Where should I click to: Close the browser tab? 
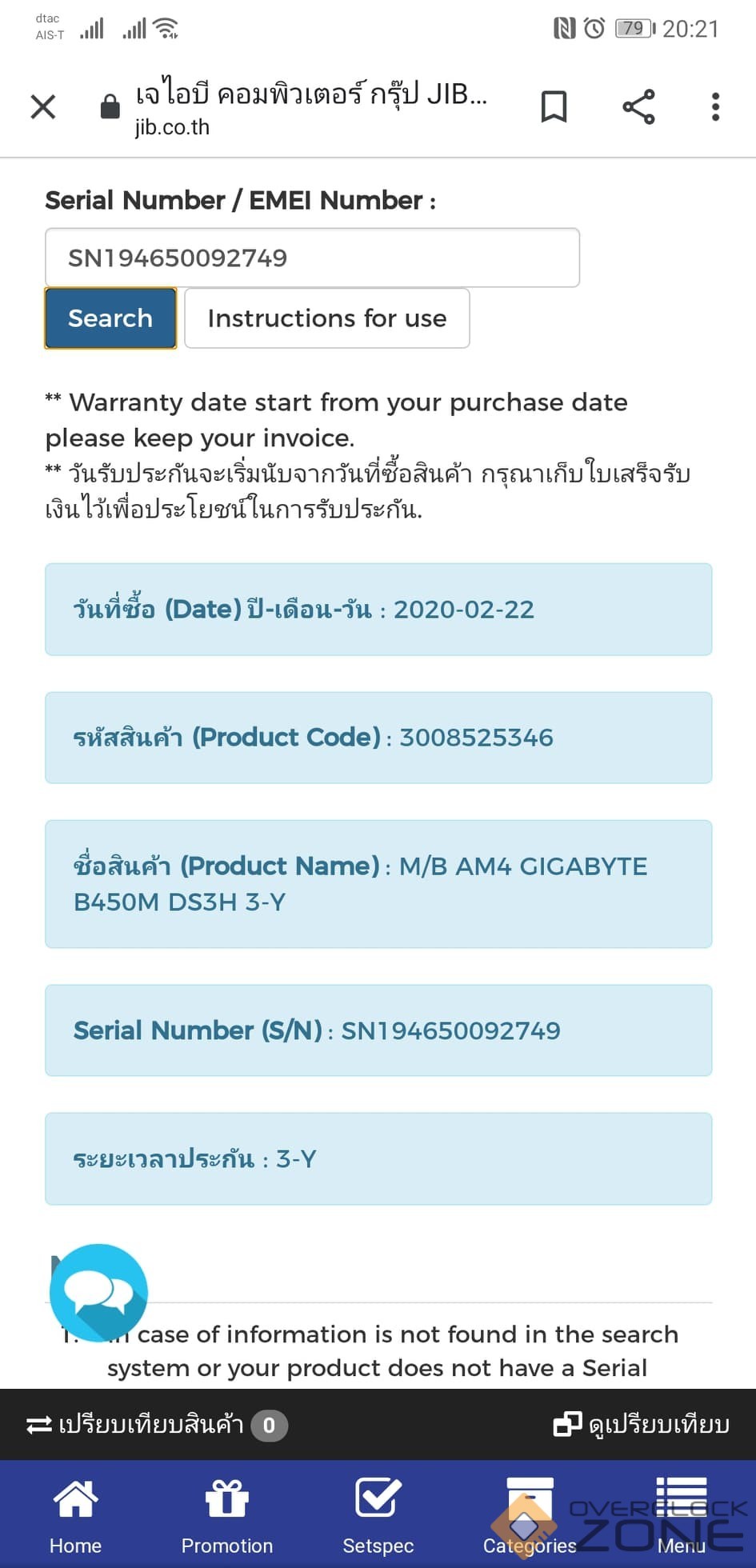point(43,106)
